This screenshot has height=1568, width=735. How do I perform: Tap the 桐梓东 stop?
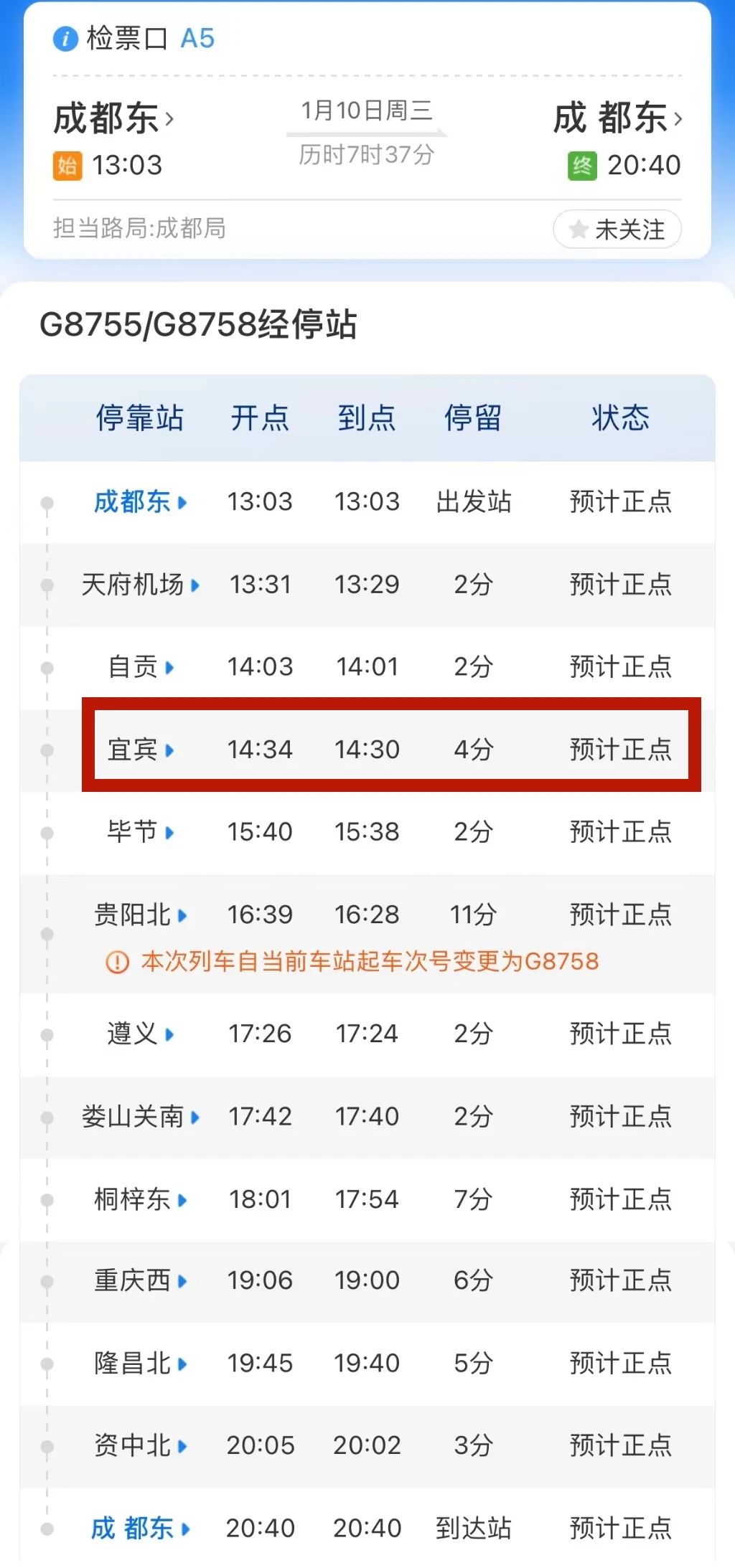coord(140,1199)
